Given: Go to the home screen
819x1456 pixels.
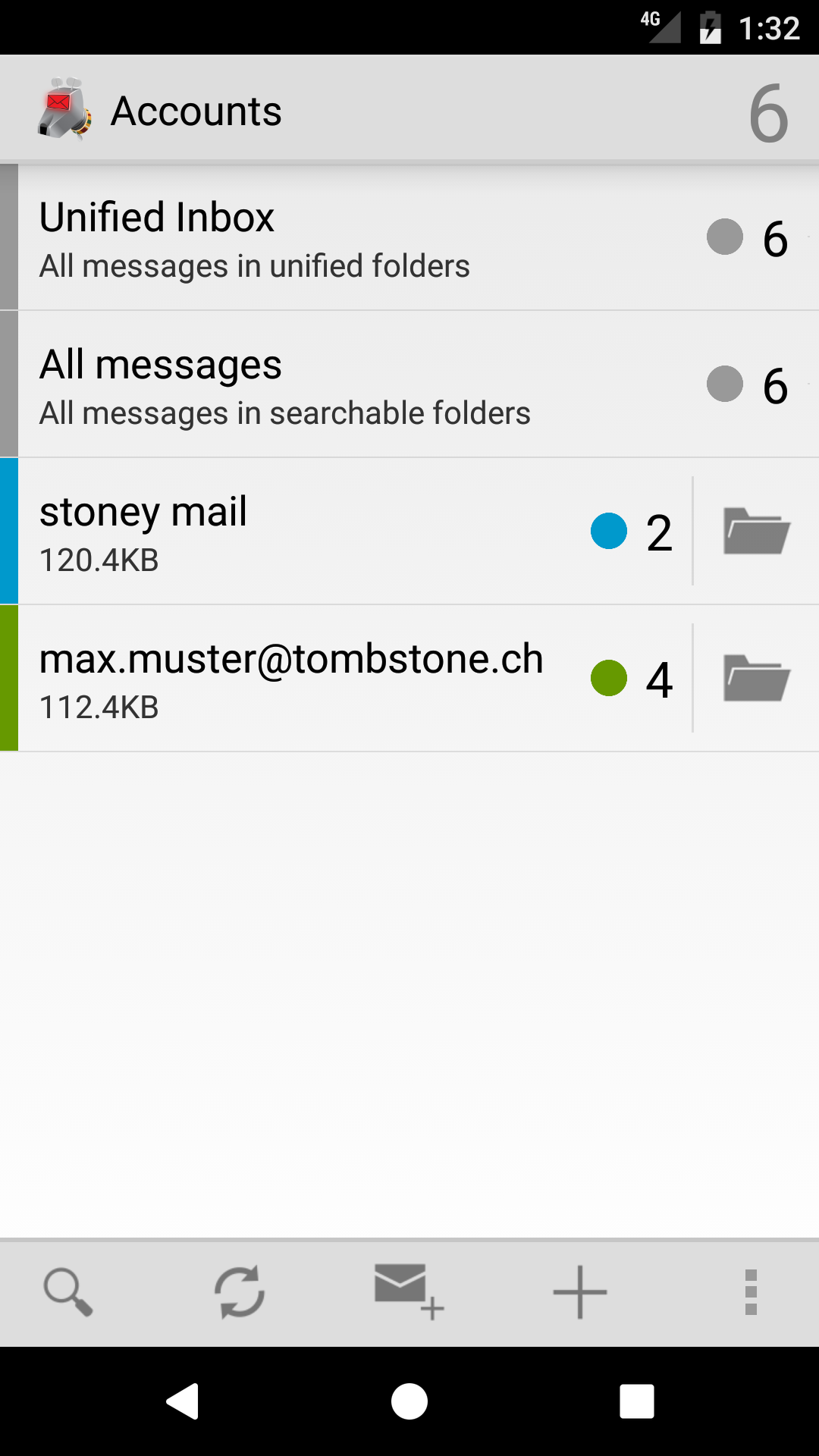Looking at the screenshot, I should pyautogui.click(x=409, y=1401).
